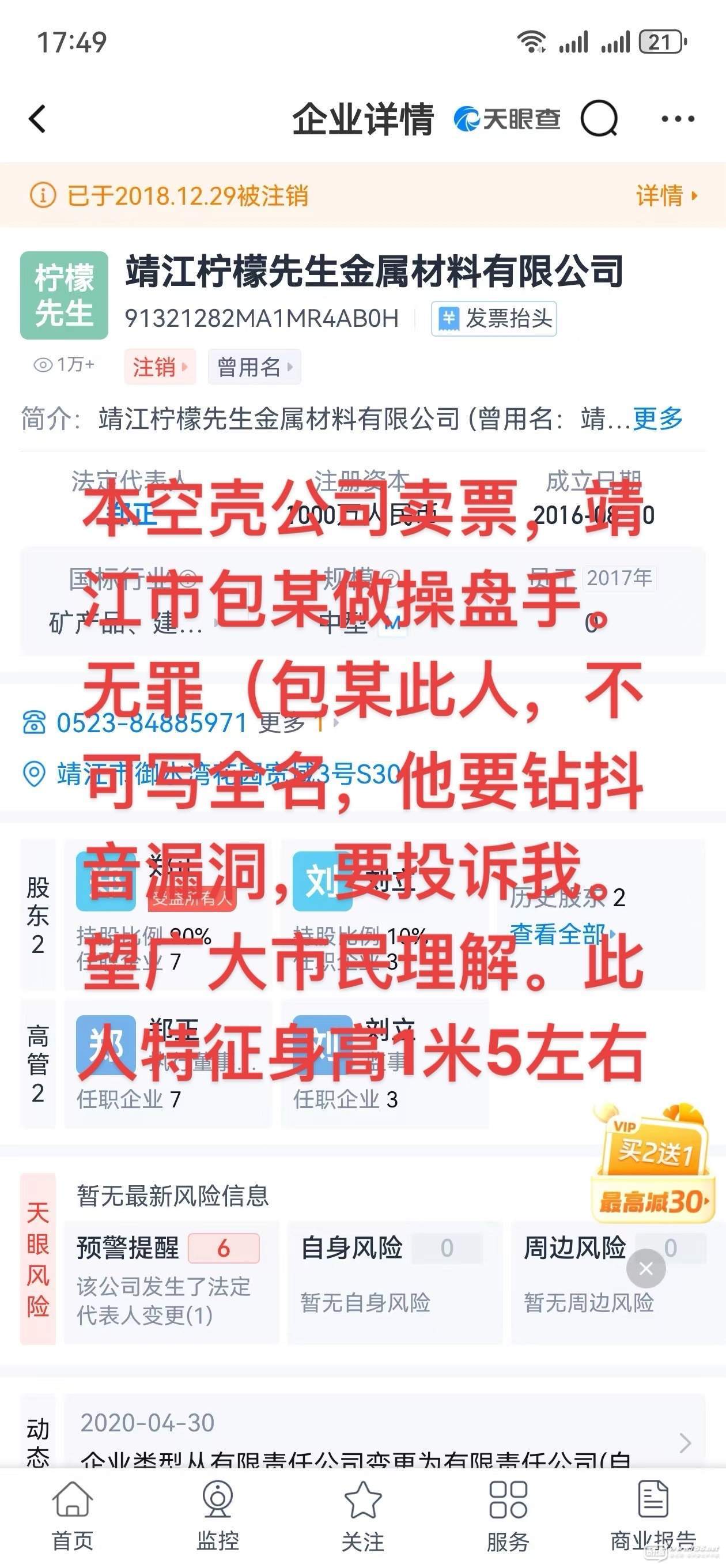Switch to the 监控 tab
Viewport: 726px width, 1568px height.
click(x=217, y=1516)
